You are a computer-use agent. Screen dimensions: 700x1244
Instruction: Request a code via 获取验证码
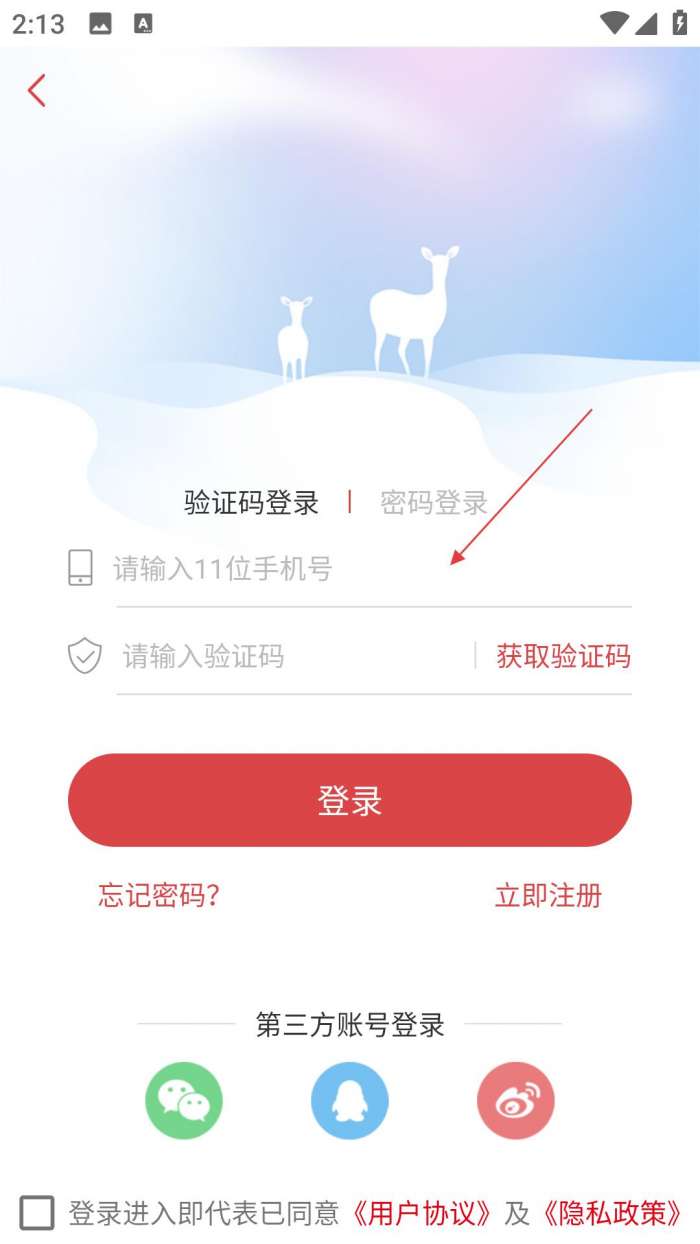pyautogui.click(x=563, y=657)
